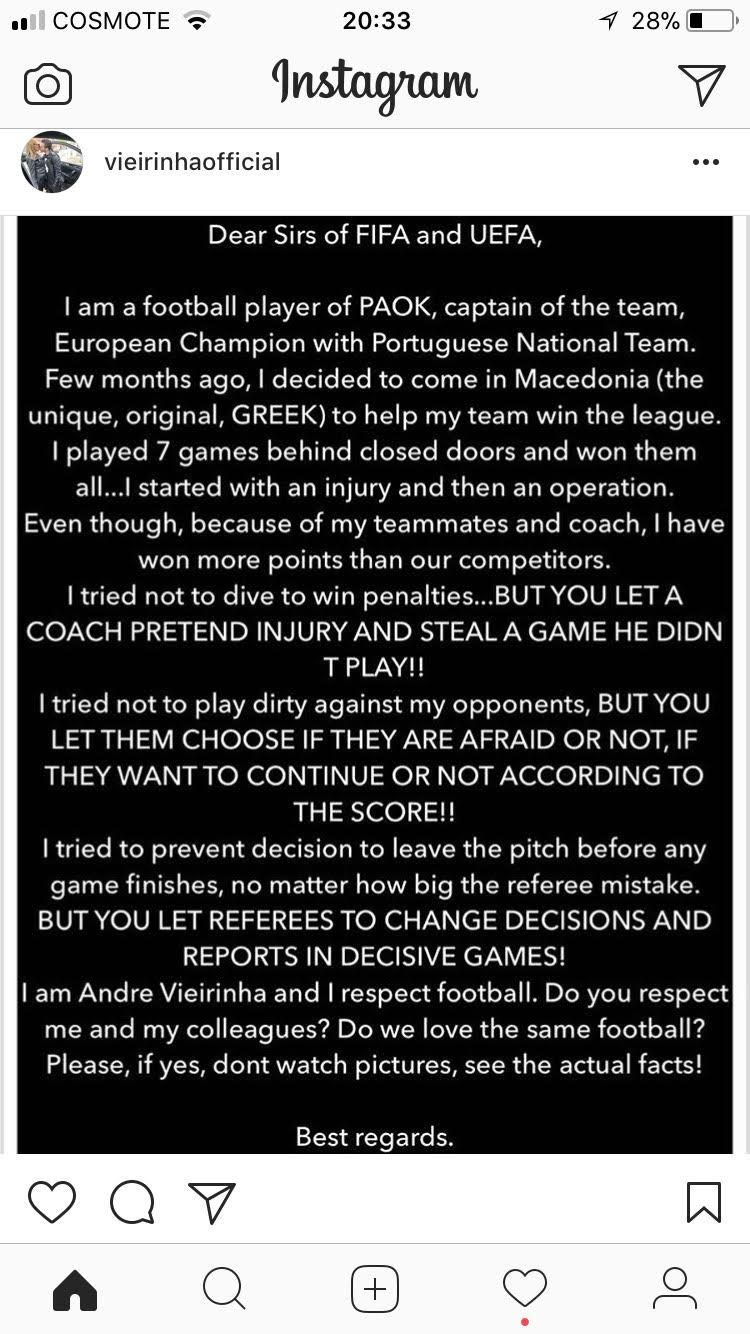Open the camera from the top bar
This screenshot has width=750, height=1334.
48,84
